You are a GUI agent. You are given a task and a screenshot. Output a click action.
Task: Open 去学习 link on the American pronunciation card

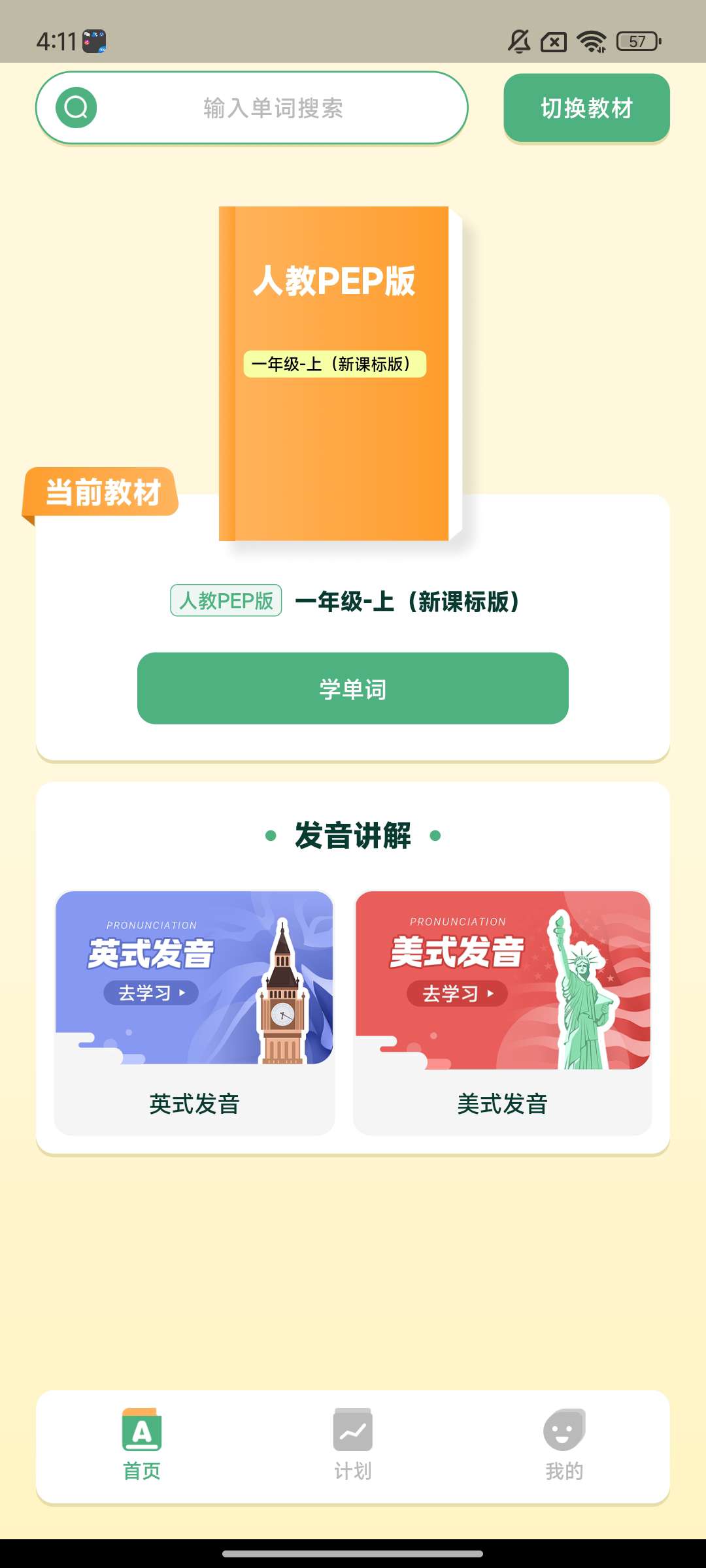458,992
